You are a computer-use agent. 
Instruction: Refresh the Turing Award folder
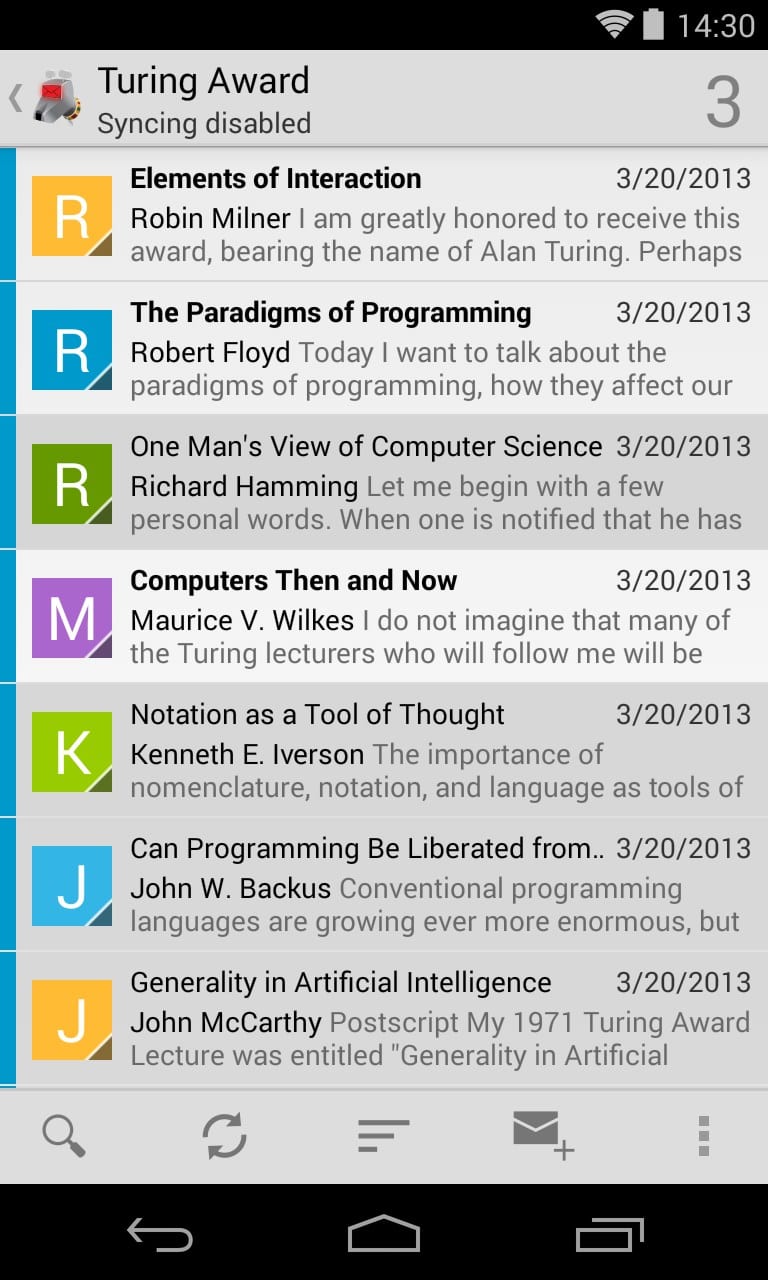(224, 1137)
